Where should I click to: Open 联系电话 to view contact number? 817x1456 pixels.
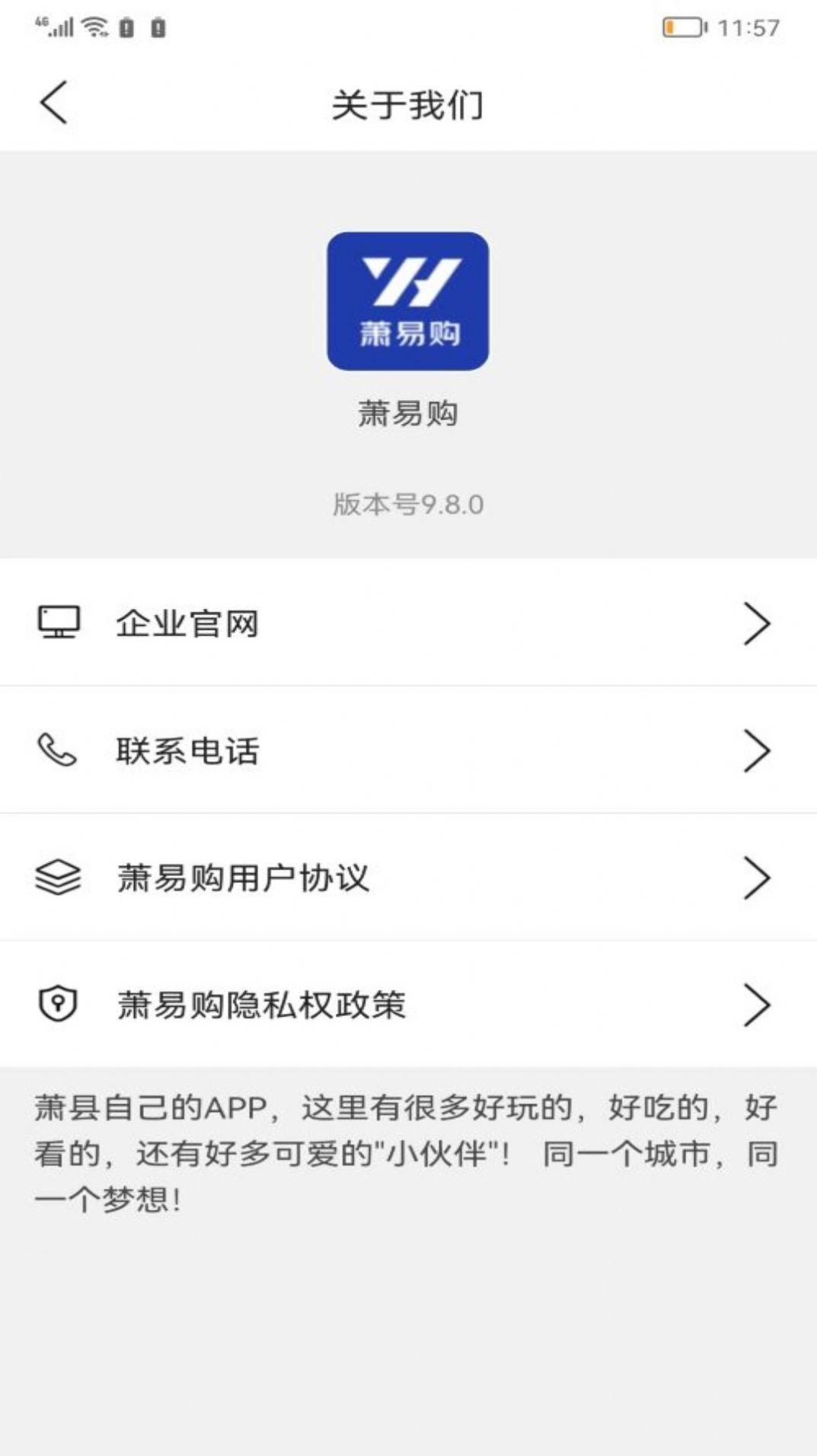[x=187, y=750]
